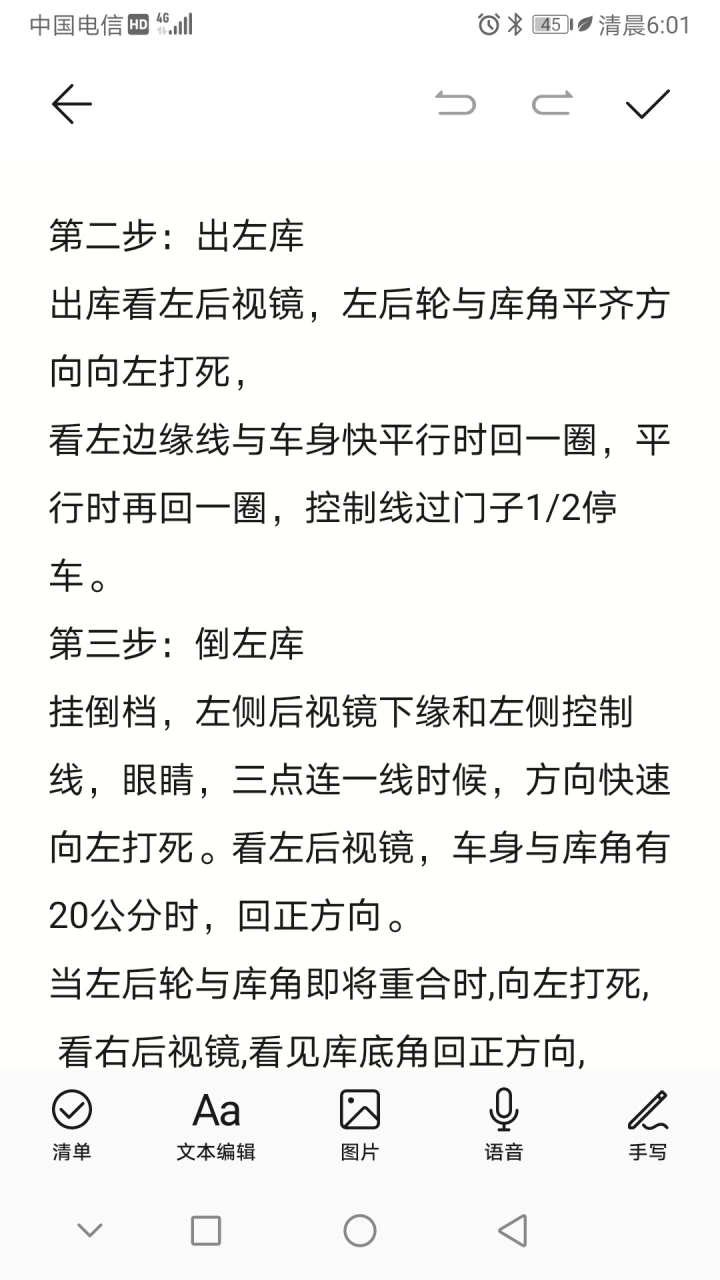The height and width of the screenshot is (1280, 720).
Task: Hide the navigation bar with the down chevron
Action: click(90, 1230)
